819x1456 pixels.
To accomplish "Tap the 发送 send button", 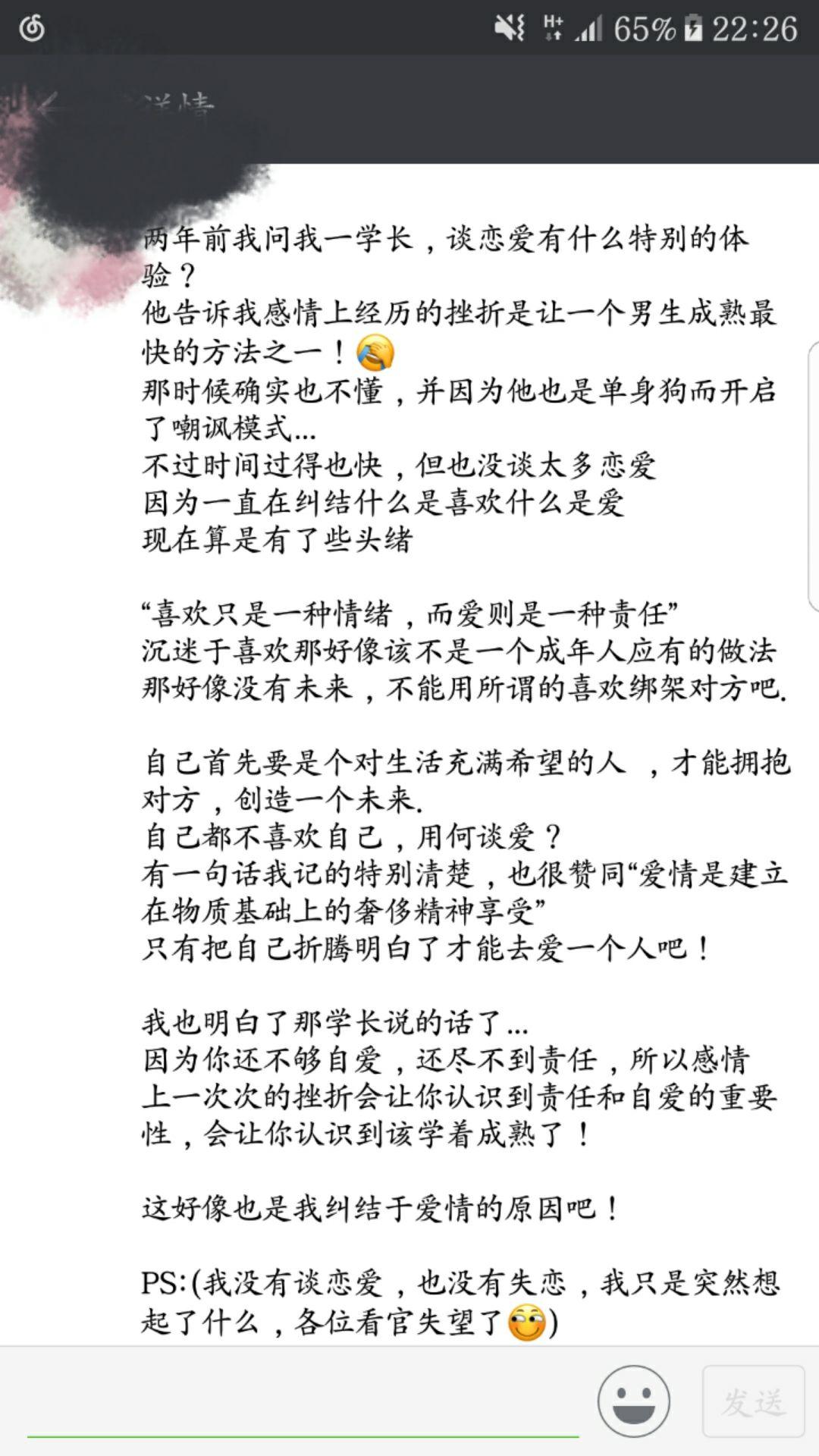I will 753,1402.
